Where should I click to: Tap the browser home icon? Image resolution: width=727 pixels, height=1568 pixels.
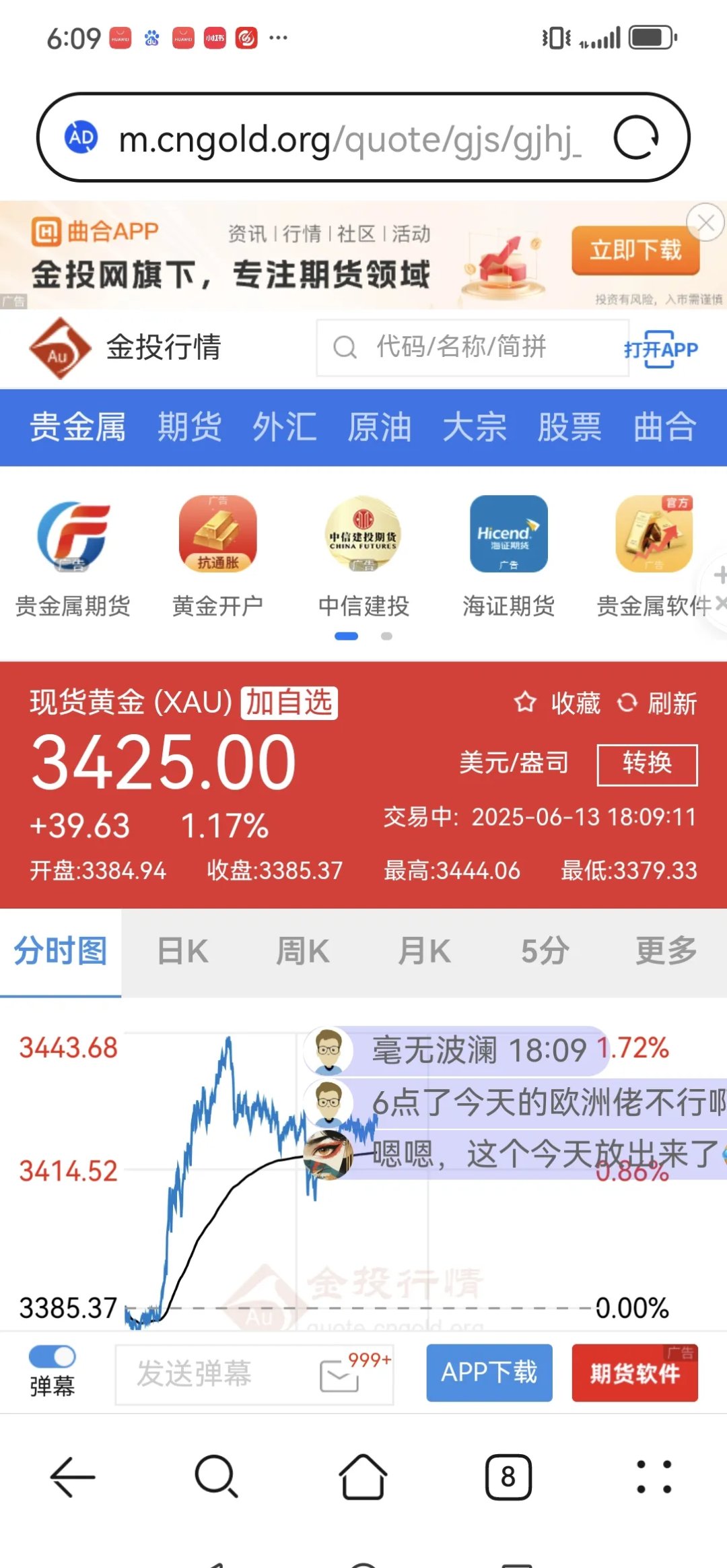(363, 1475)
